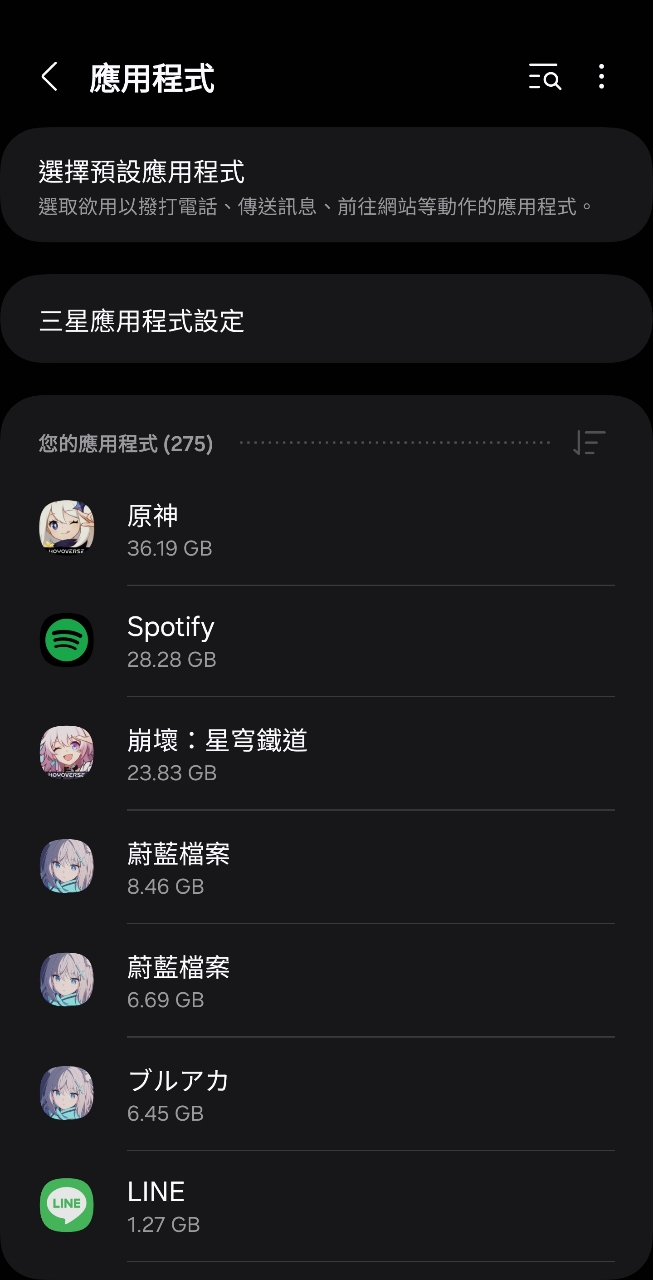Viewport: 653px width, 1280px height.
Task: Open 三星應用程式設定
Action: tap(326, 321)
